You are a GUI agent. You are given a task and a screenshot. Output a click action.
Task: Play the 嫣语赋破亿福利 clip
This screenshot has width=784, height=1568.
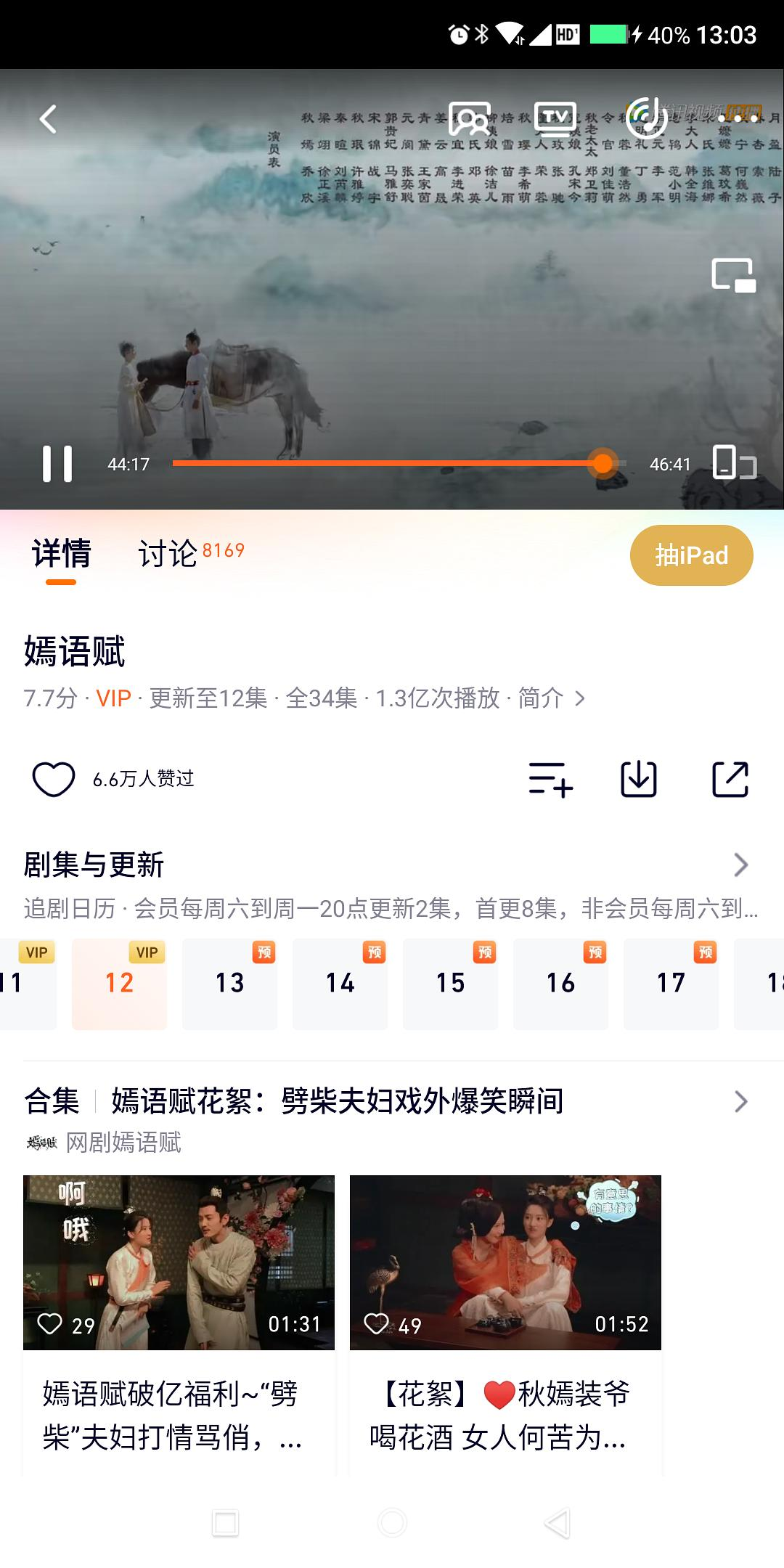point(179,1262)
